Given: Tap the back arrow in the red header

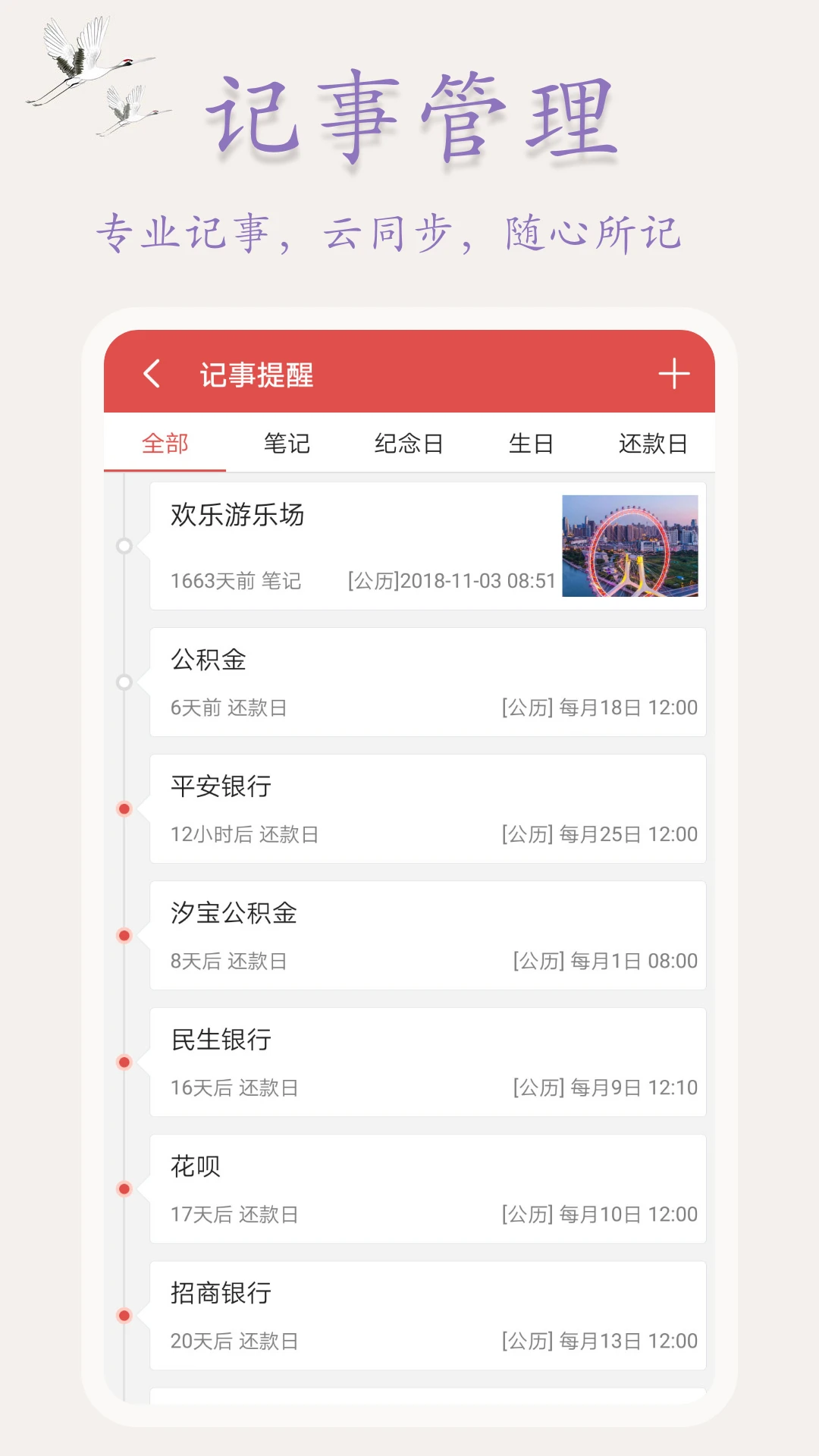Looking at the screenshot, I should coord(155,373).
